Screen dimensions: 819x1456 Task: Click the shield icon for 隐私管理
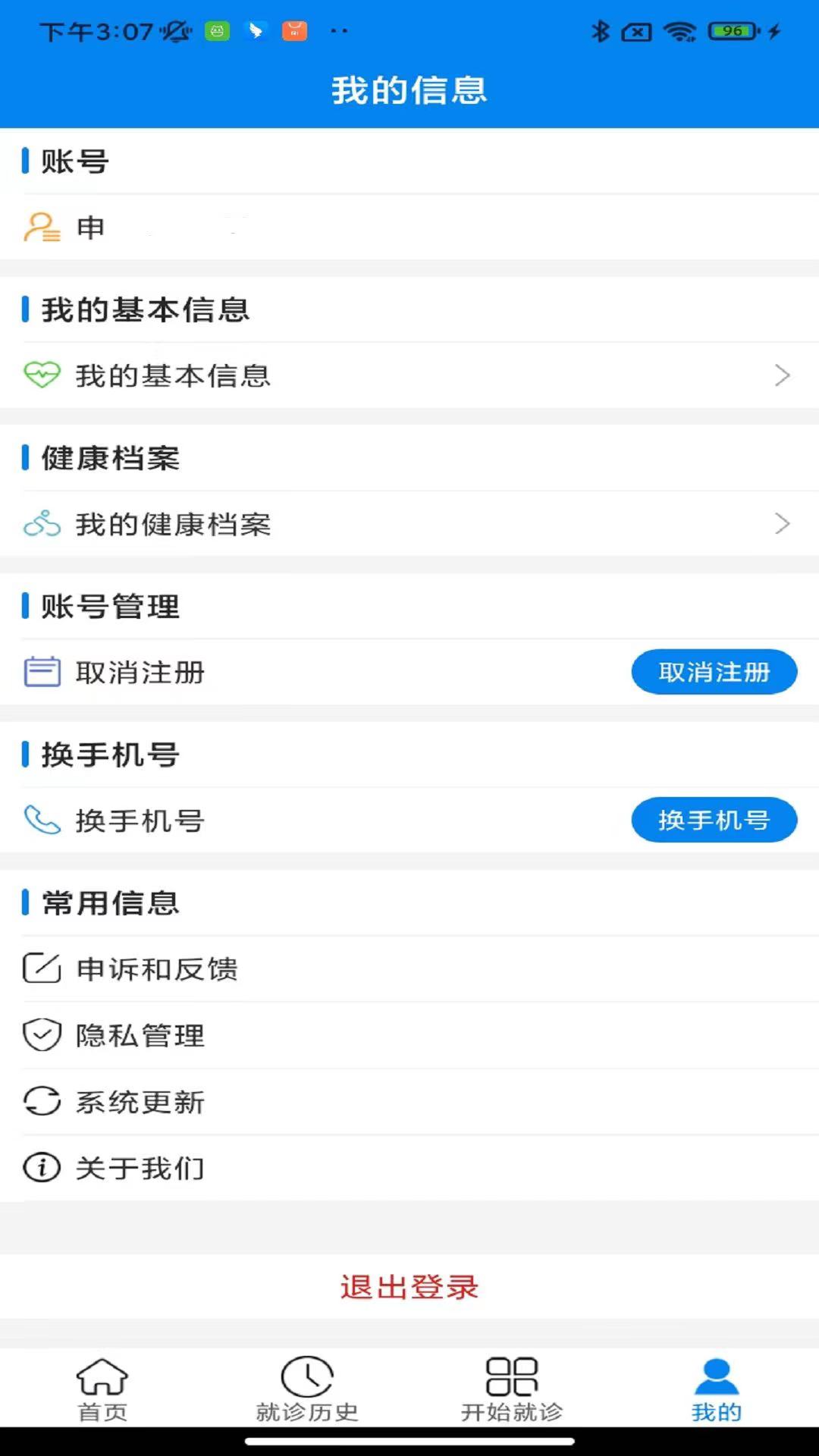[x=43, y=1034]
